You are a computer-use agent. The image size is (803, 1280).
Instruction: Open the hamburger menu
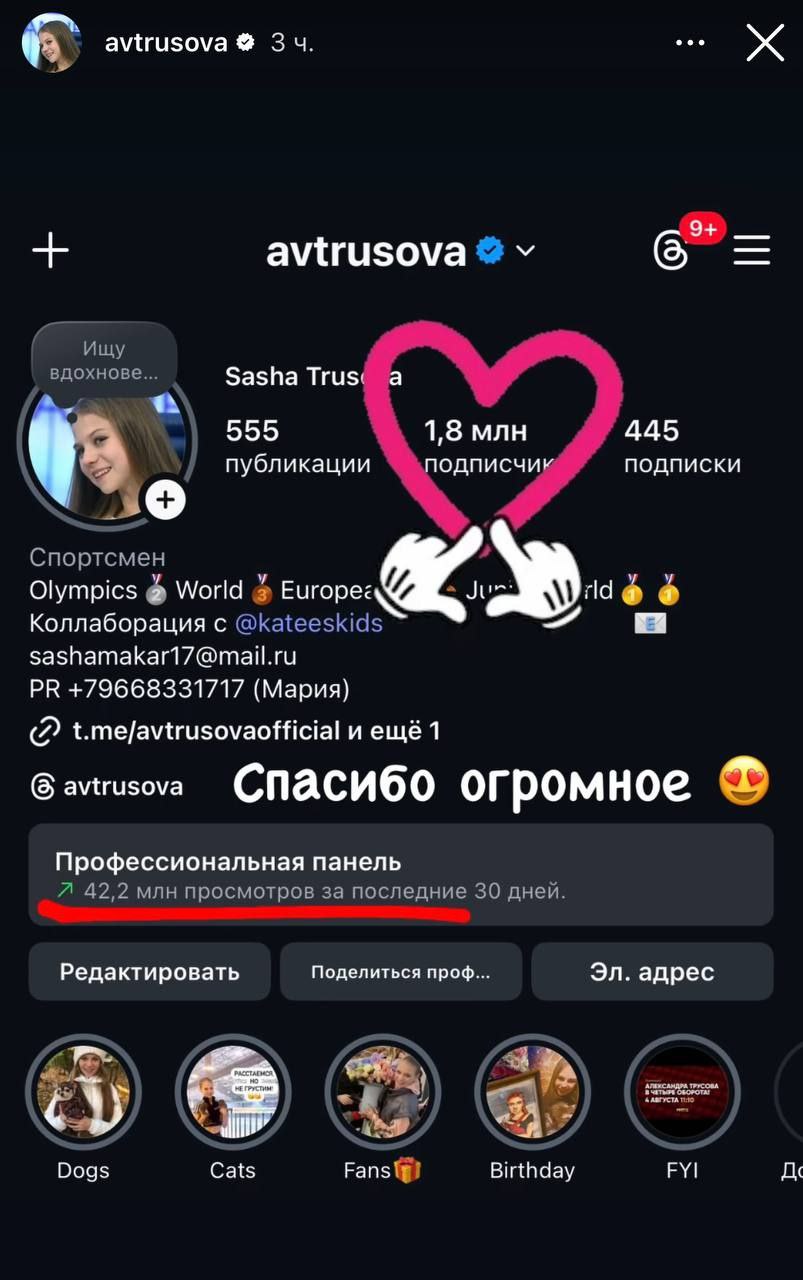tap(751, 250)
